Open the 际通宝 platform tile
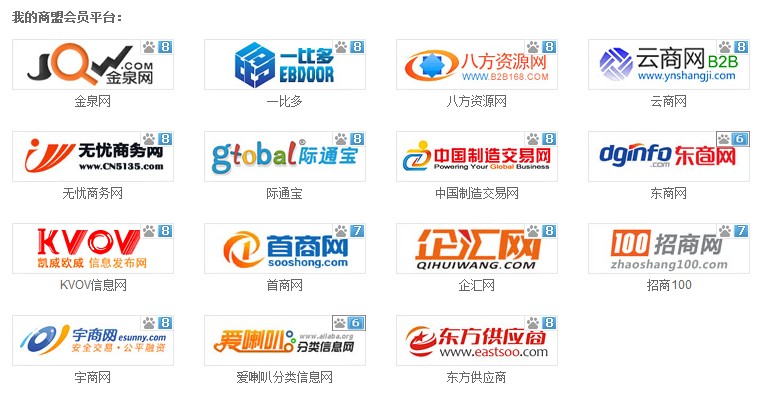Viewport: 767px width, 404px height. pos(284,157)
